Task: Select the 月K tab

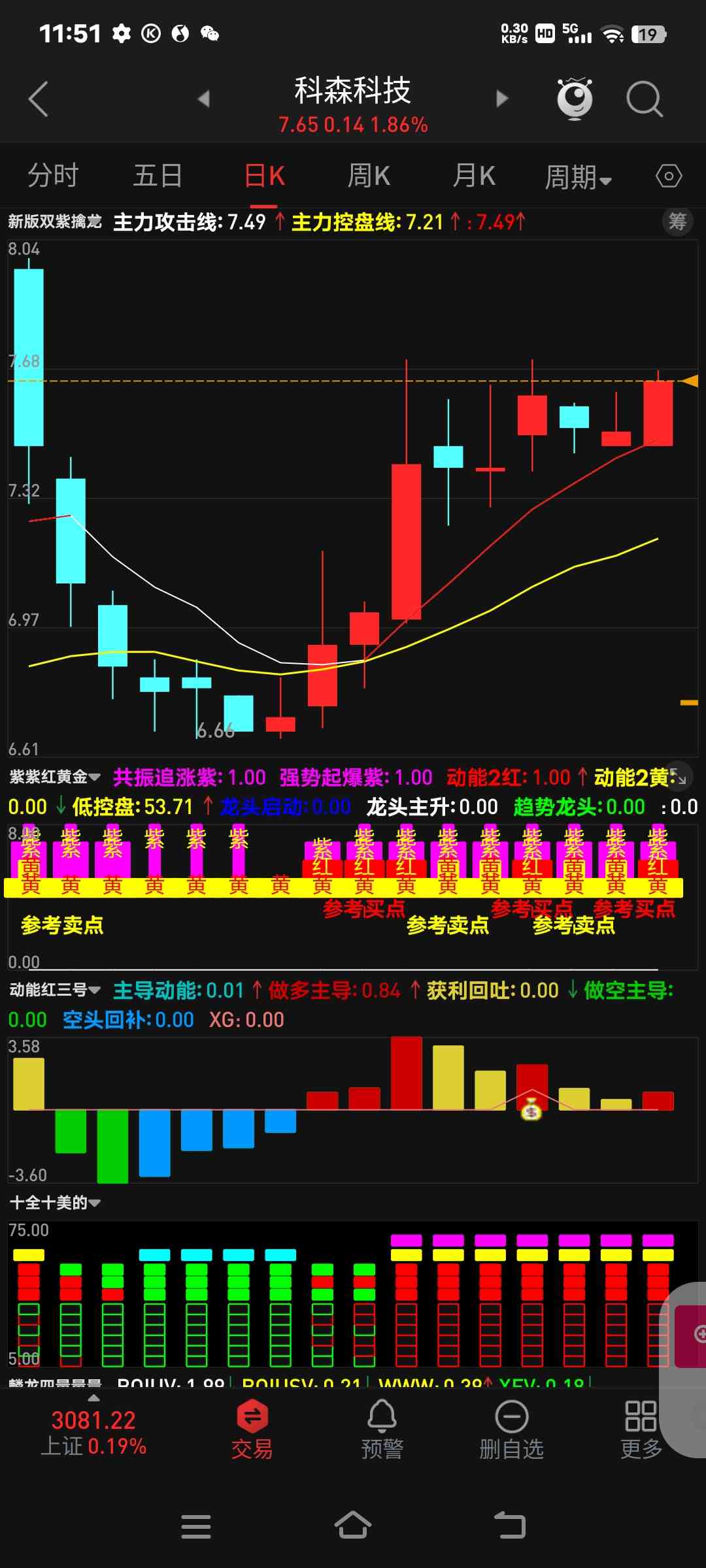Action: 474,176
